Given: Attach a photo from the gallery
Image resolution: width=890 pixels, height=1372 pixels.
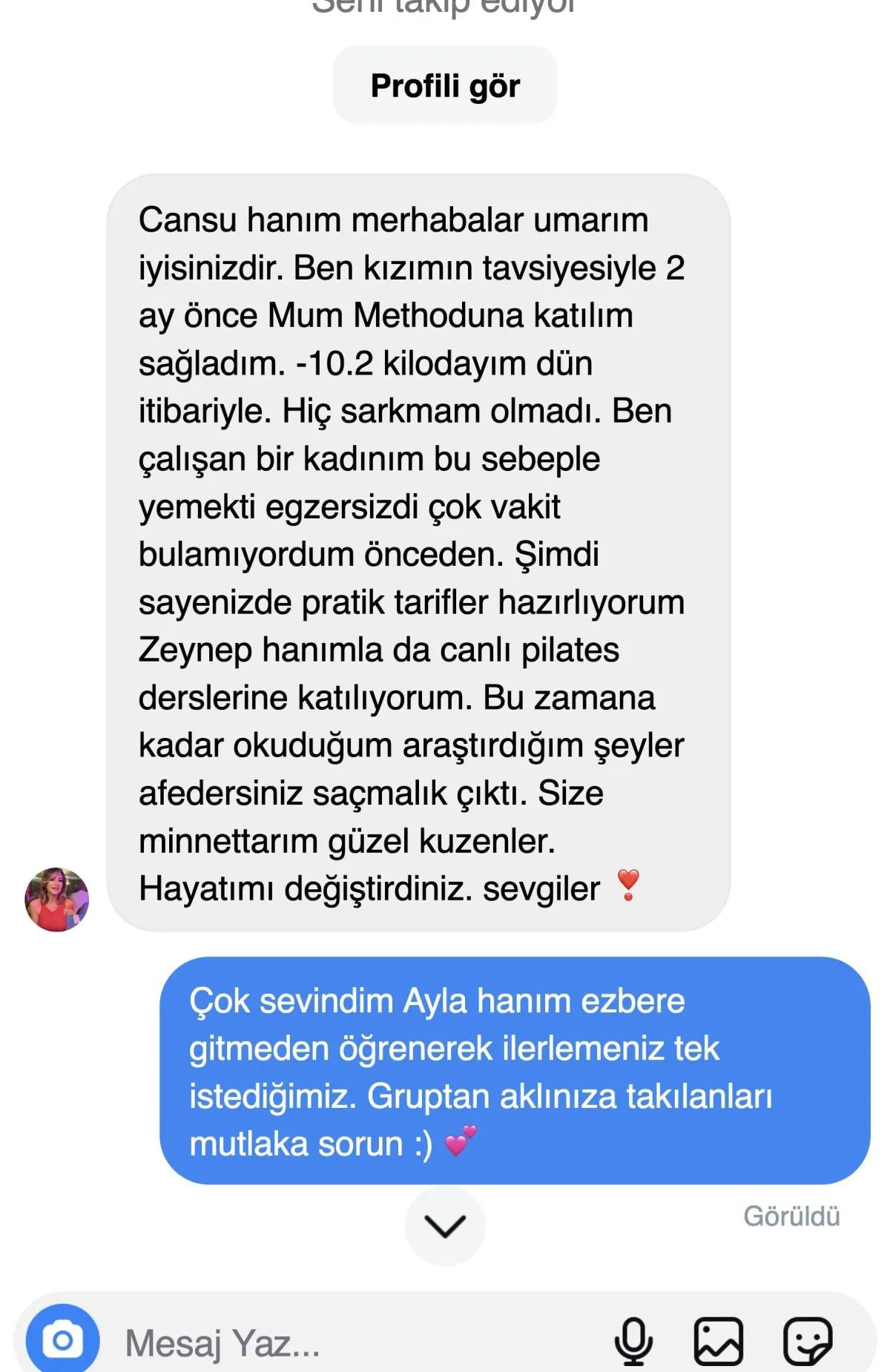Looking at the screenshot, I should 718,1341.
